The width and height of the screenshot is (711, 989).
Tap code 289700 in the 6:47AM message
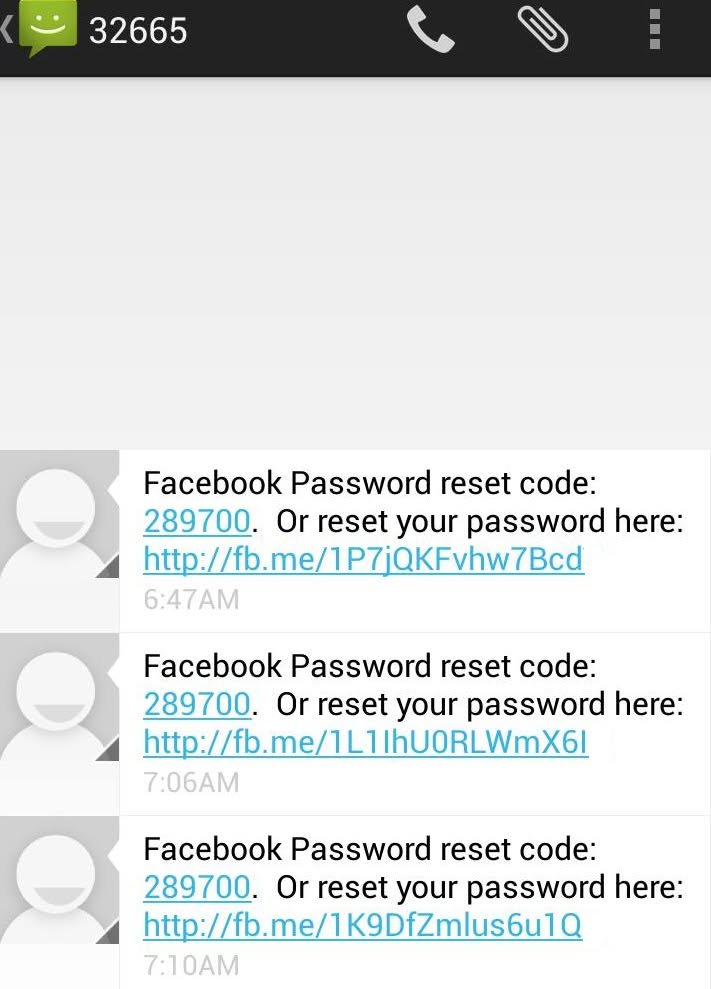[x=196, y=521]
